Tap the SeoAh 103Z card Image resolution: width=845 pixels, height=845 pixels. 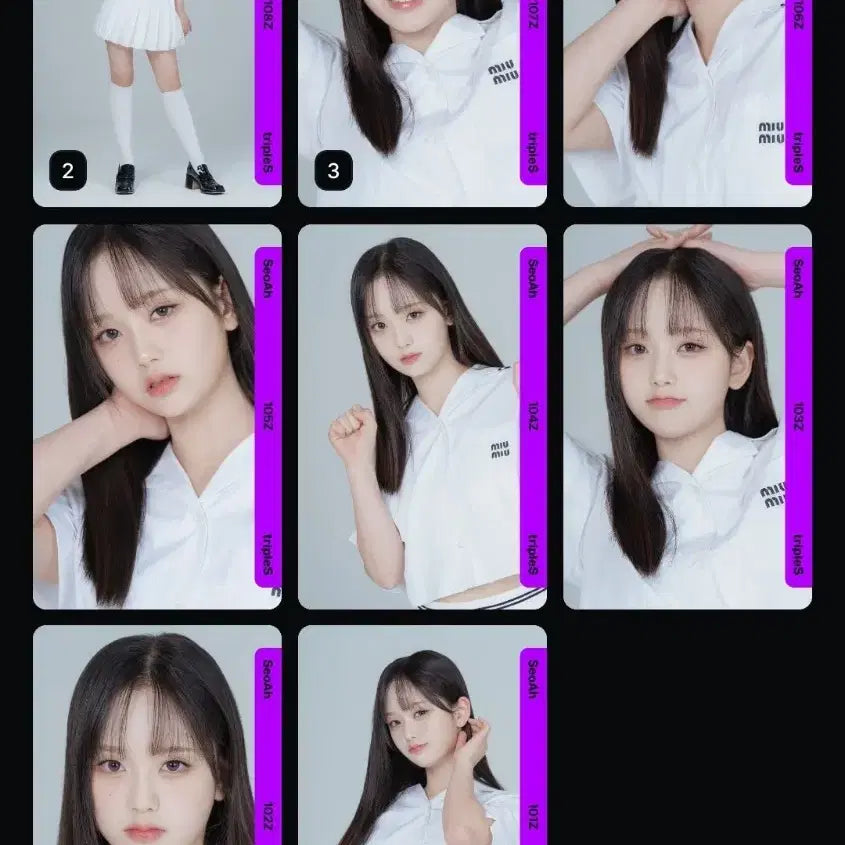pos(687,416)
